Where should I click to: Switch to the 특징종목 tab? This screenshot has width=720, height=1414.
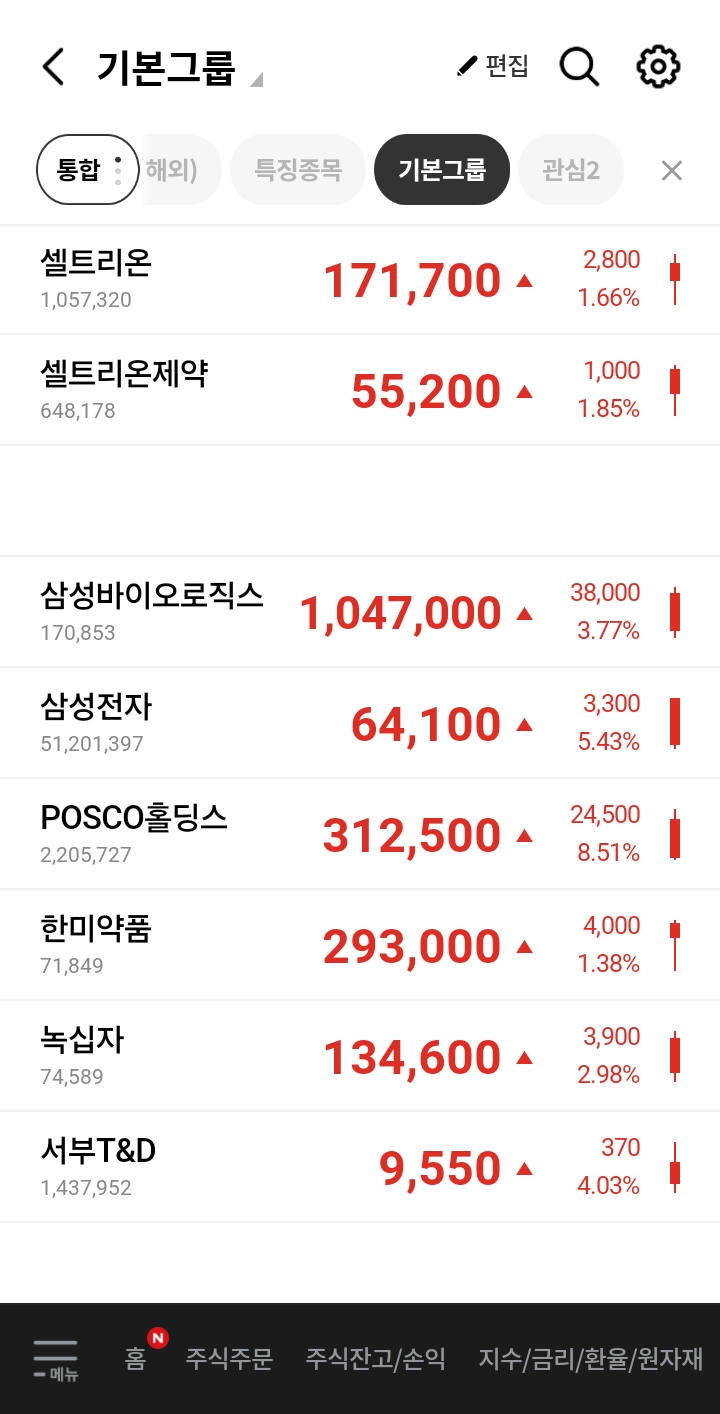(298, 170)
